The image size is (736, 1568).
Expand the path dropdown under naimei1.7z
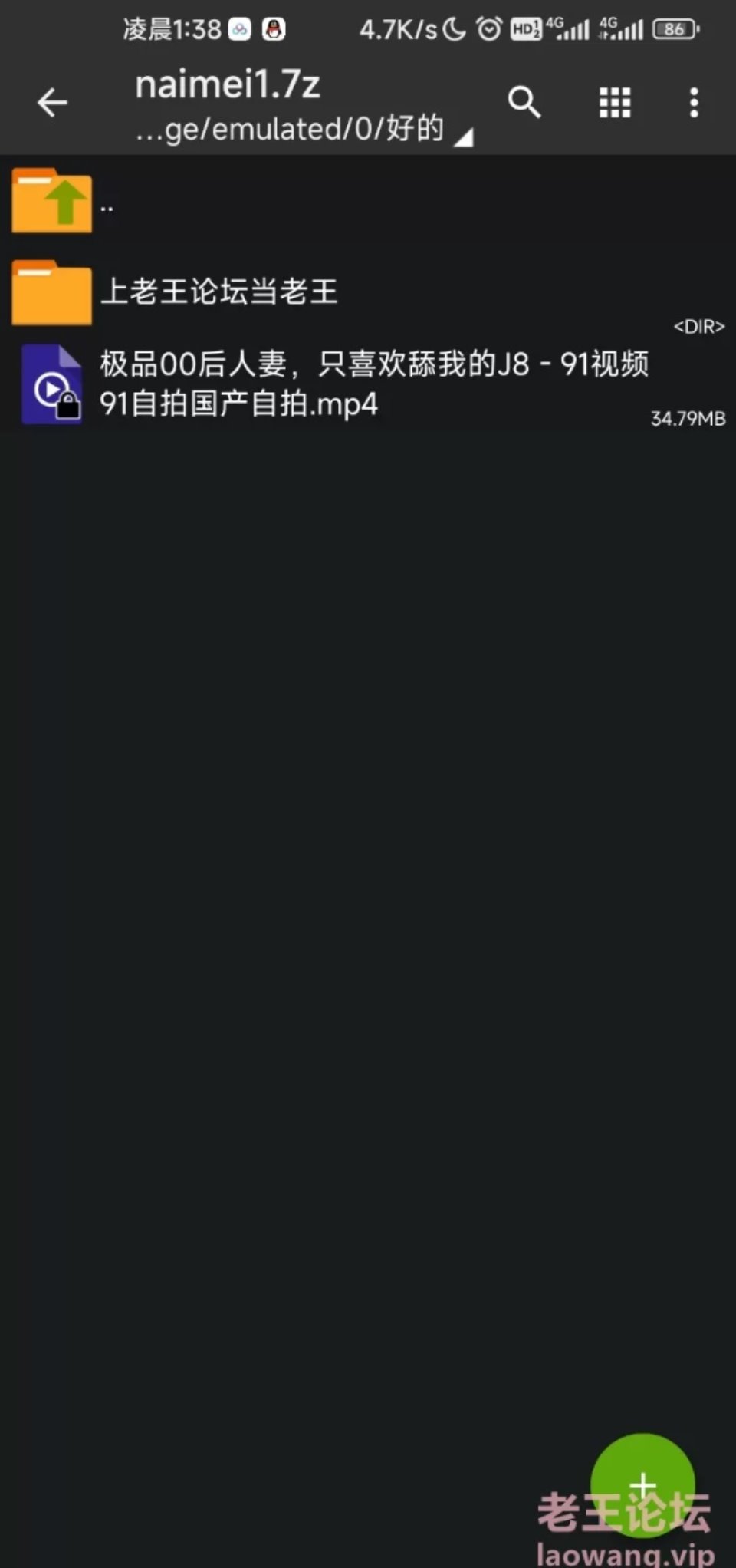[x=463, y=137]
